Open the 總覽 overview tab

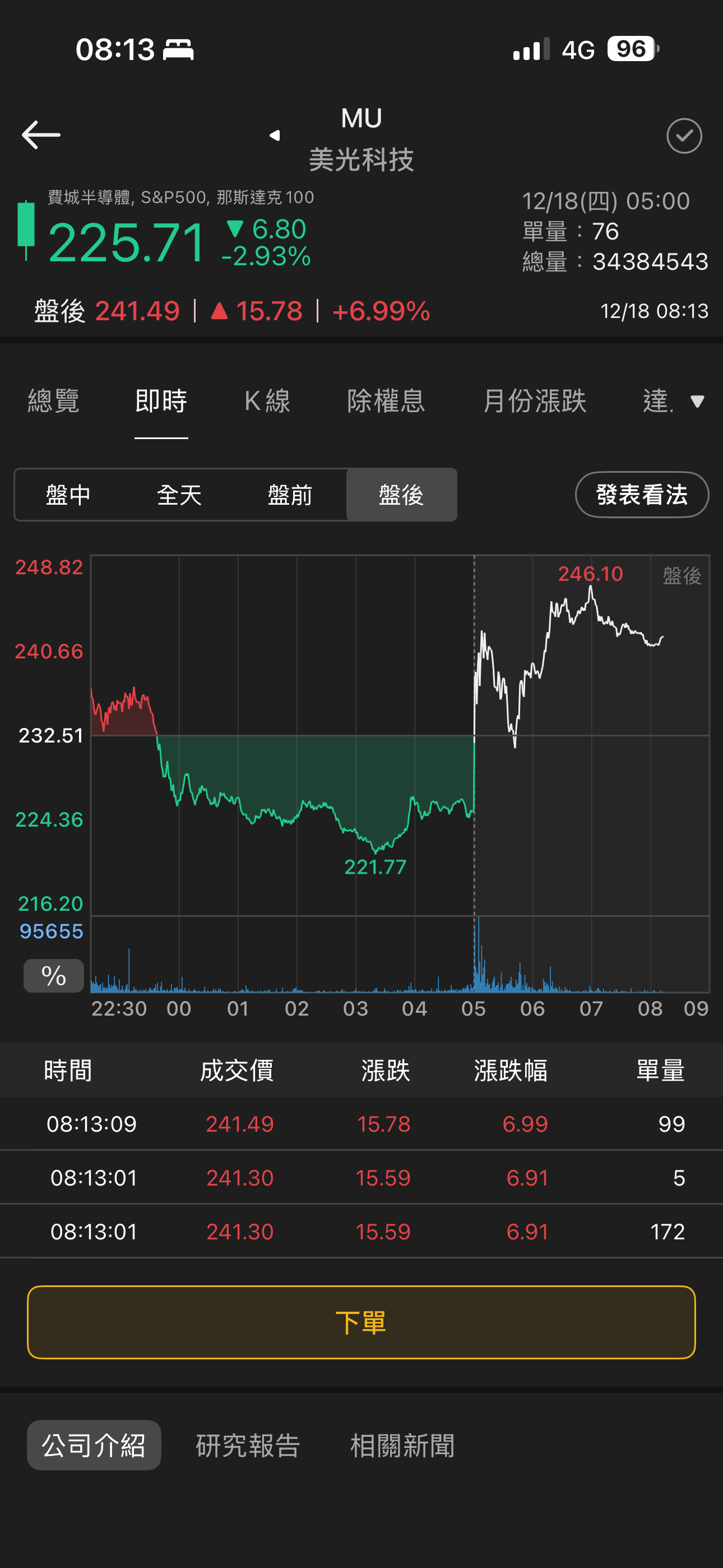pyautogui.click(x=54, y=401)
